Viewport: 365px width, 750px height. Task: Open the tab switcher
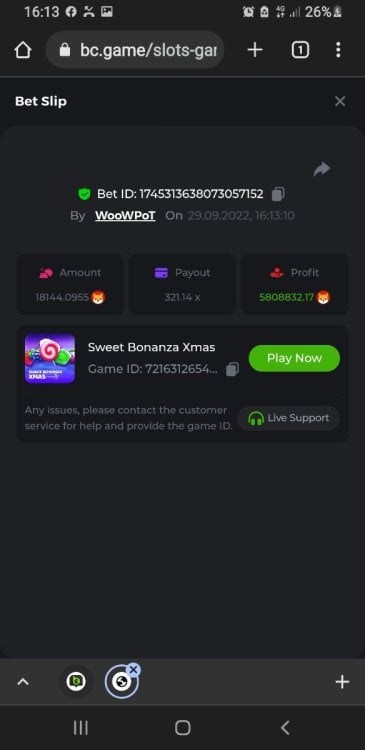click(300, 50)
